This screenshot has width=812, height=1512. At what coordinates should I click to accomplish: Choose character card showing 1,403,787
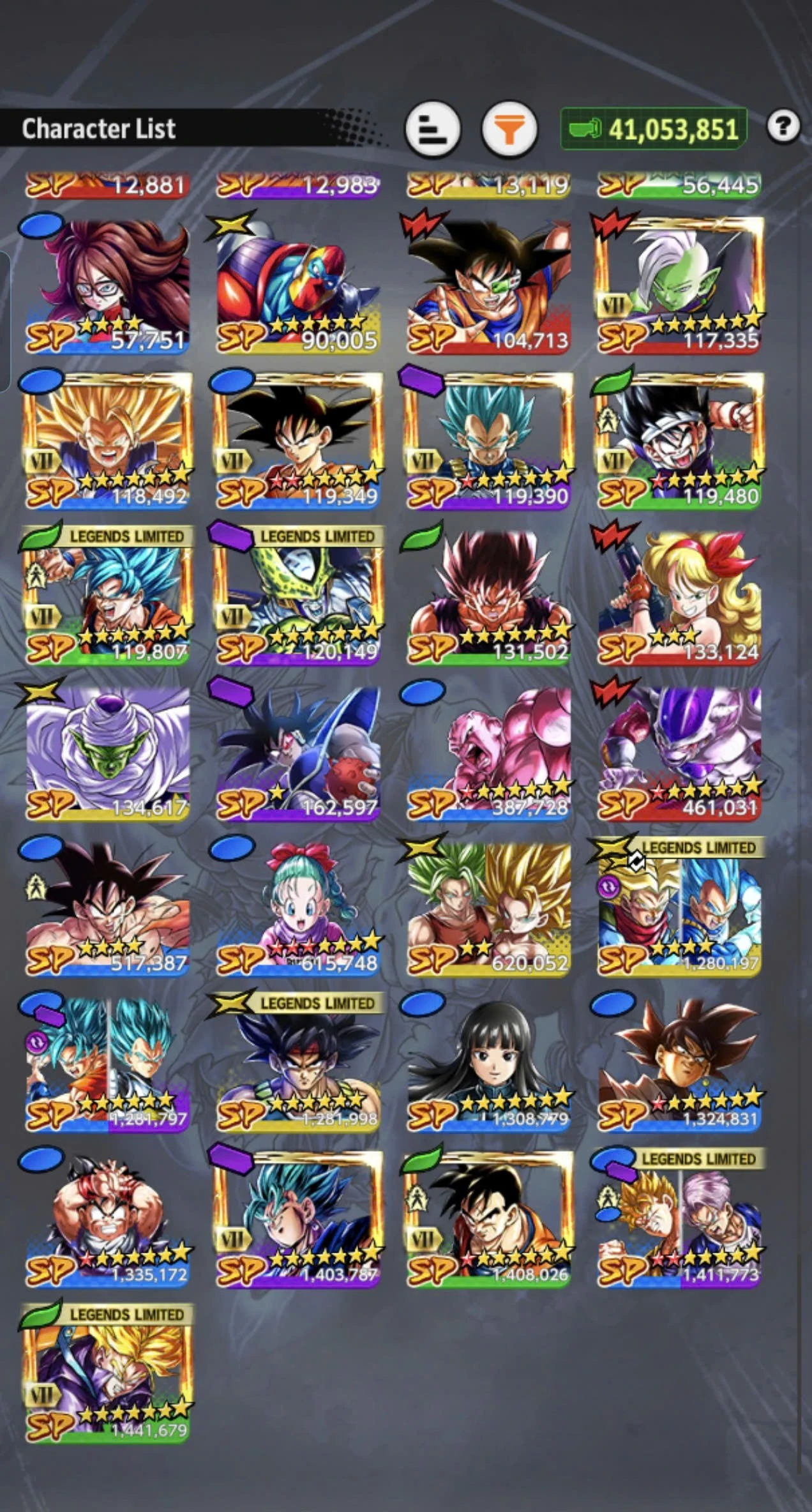(298, 1220)
